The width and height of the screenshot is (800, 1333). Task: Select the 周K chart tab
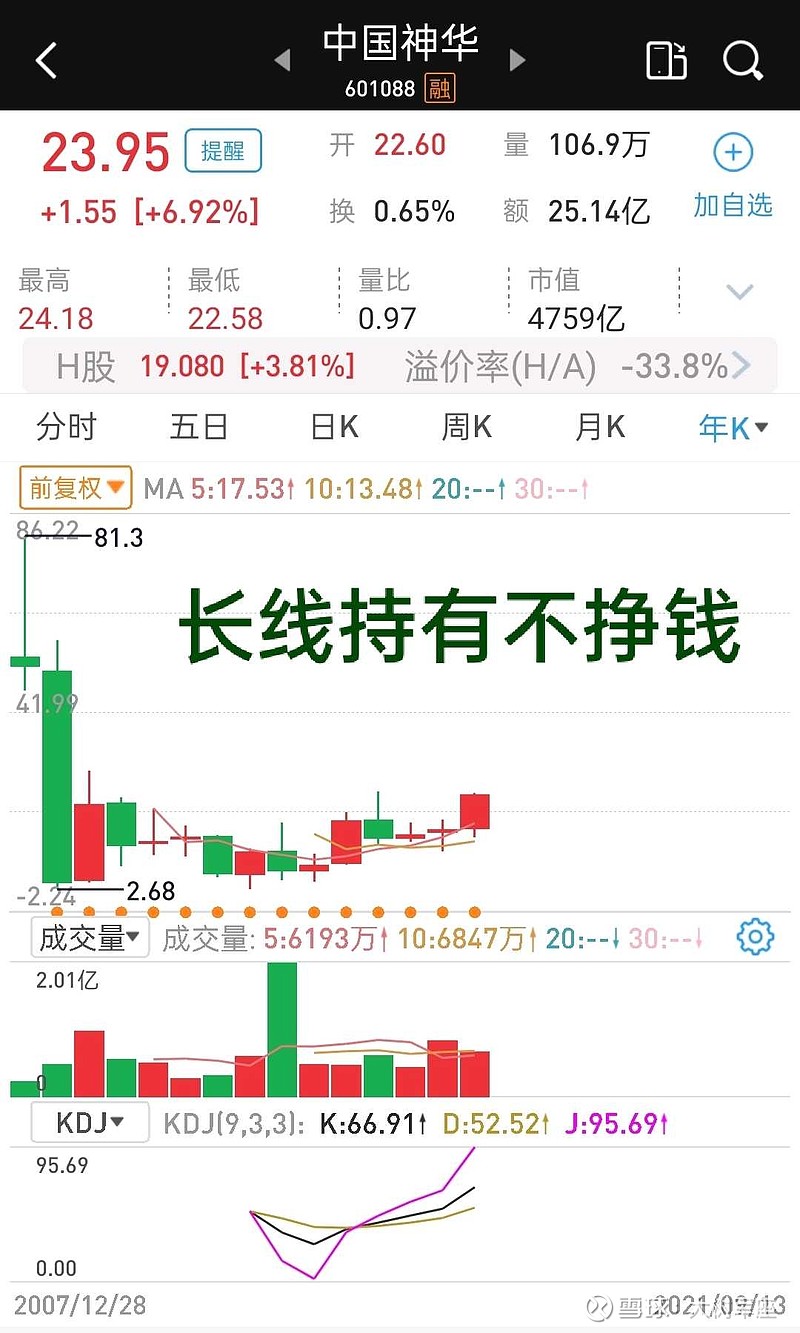[467, 428]
